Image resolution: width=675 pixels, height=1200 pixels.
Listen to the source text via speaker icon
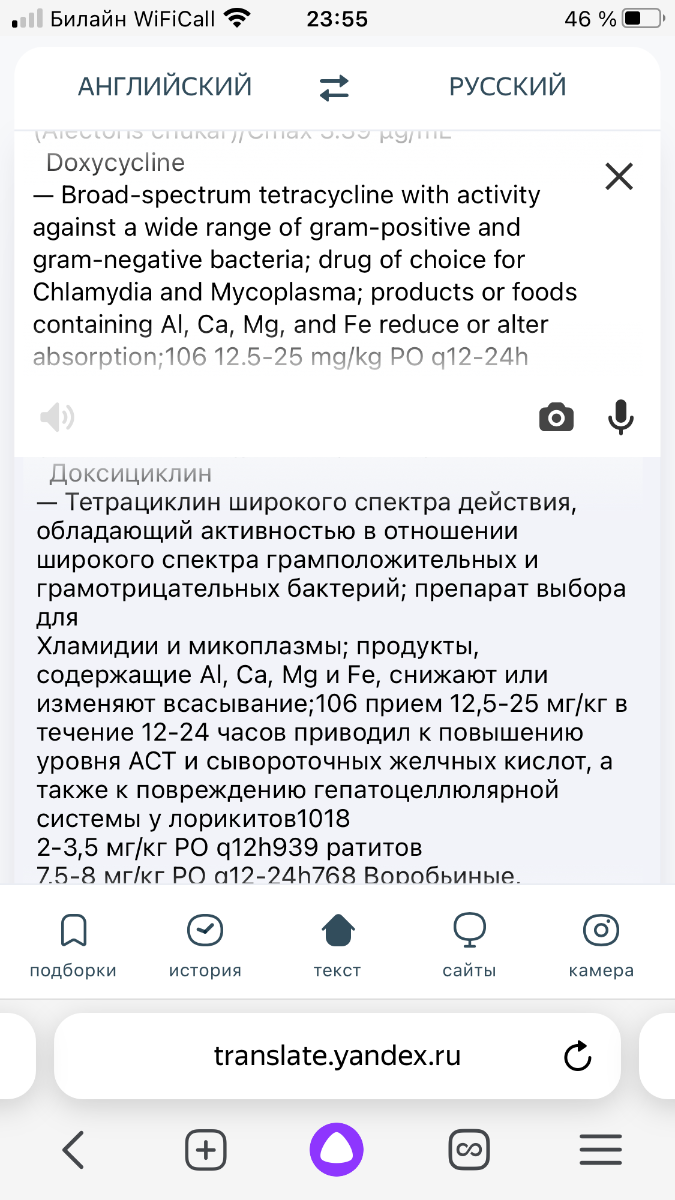(57, 417)
